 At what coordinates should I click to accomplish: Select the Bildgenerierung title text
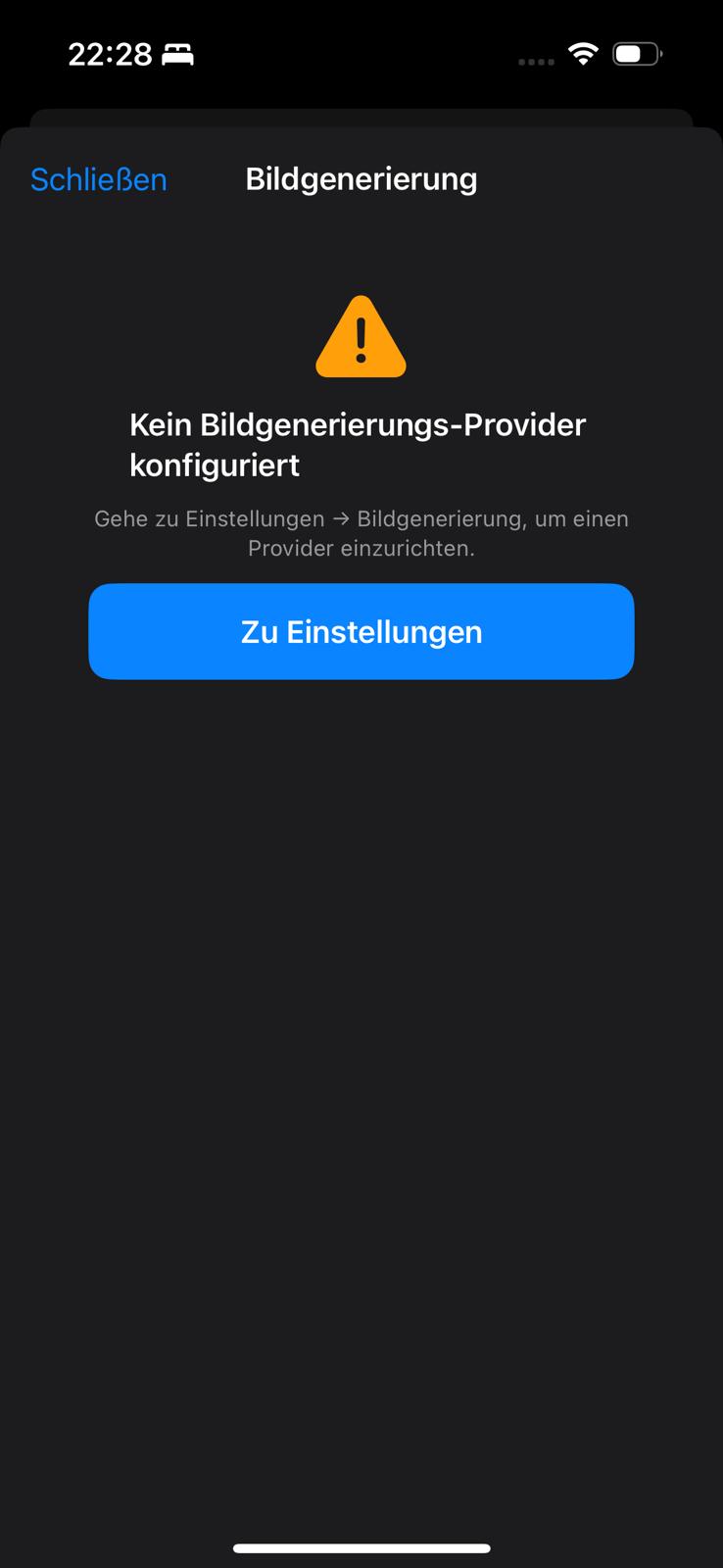361,178
